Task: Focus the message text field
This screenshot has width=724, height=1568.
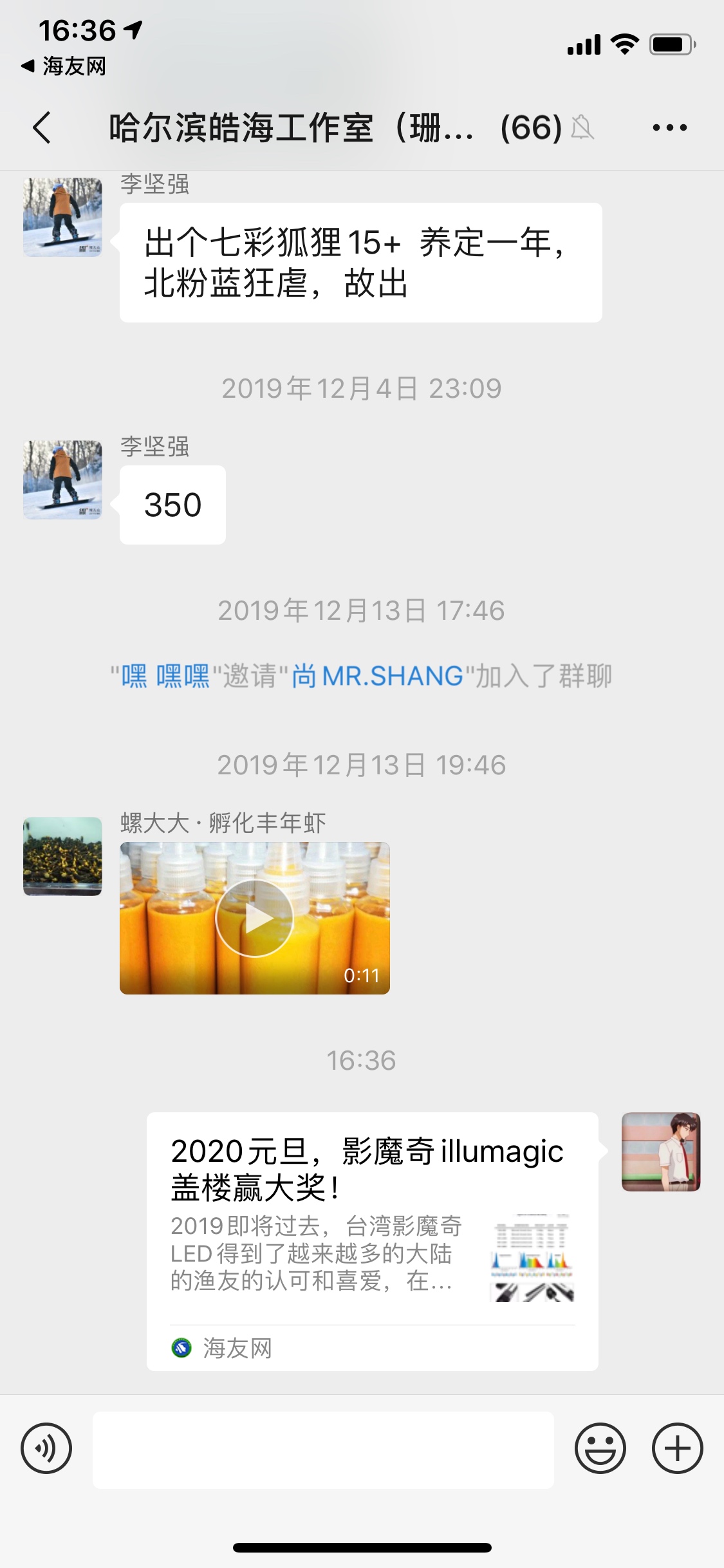Action: pyautogui.click(x=323, y=1450)
